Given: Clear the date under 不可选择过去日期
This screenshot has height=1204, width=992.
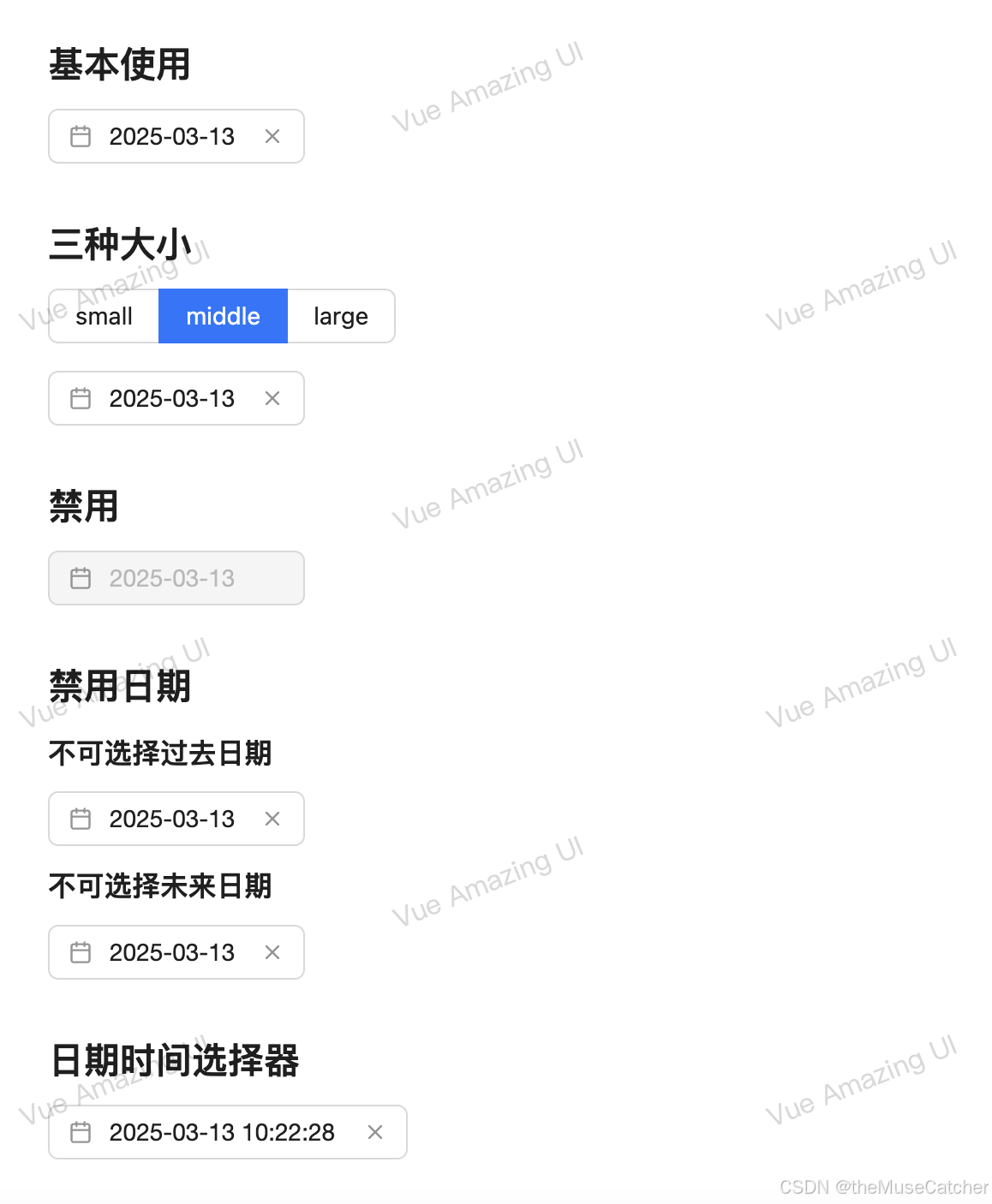Looking at the screenshot, I should tap(272, 819).
